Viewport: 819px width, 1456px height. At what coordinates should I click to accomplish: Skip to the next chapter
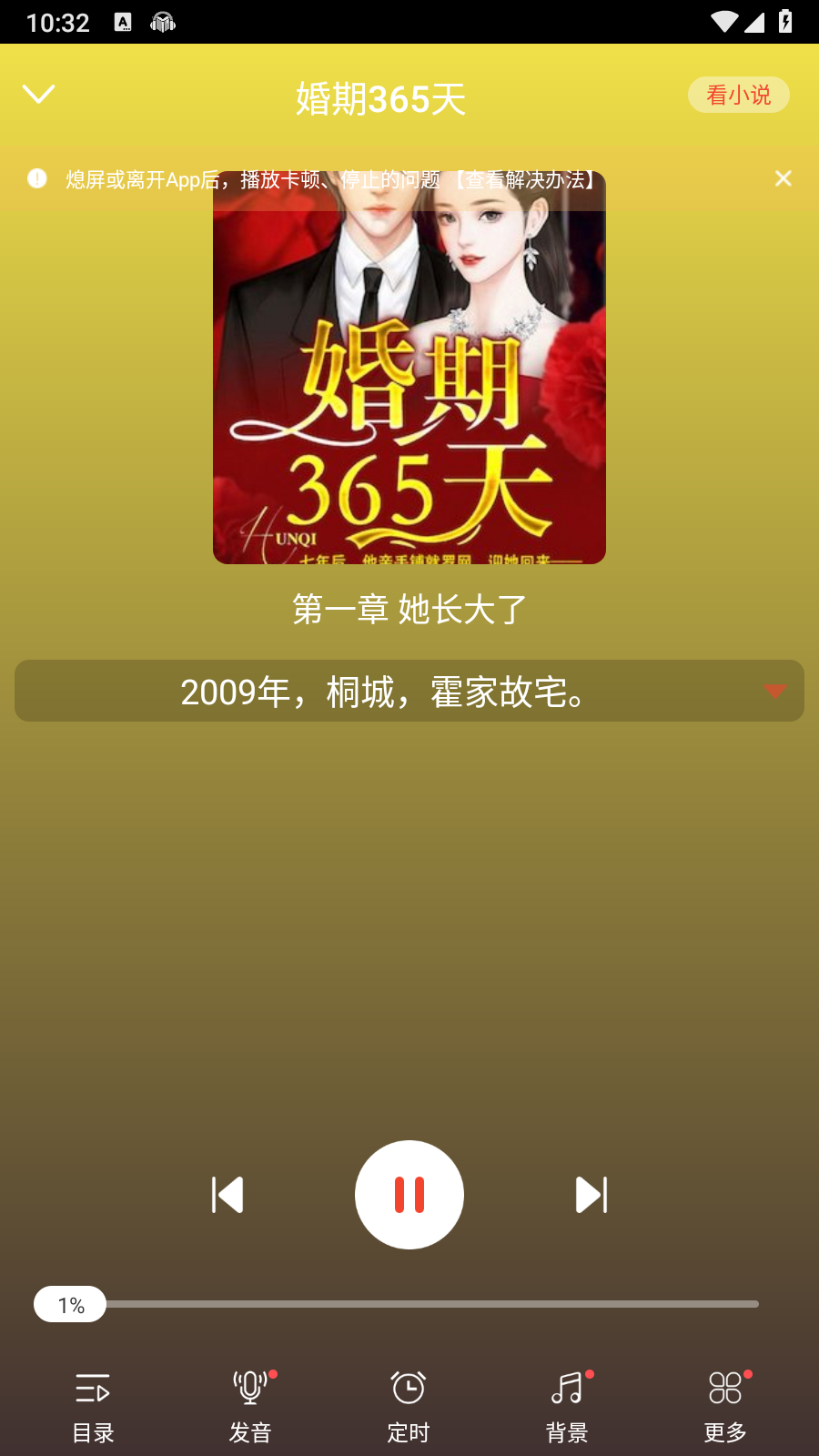[x=591, y=1195]
